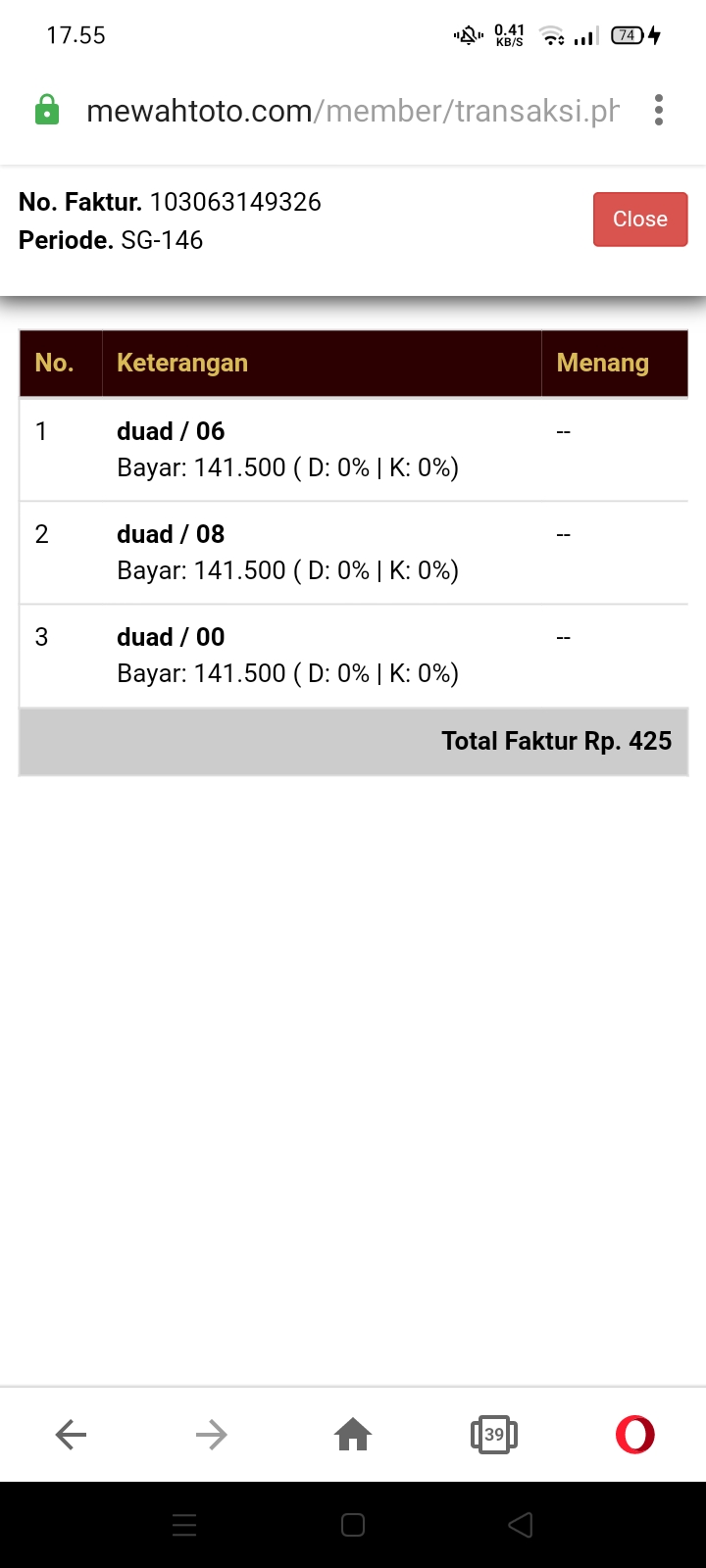
Task: Tap the system back navigation button
Action: coord(521,1525)
